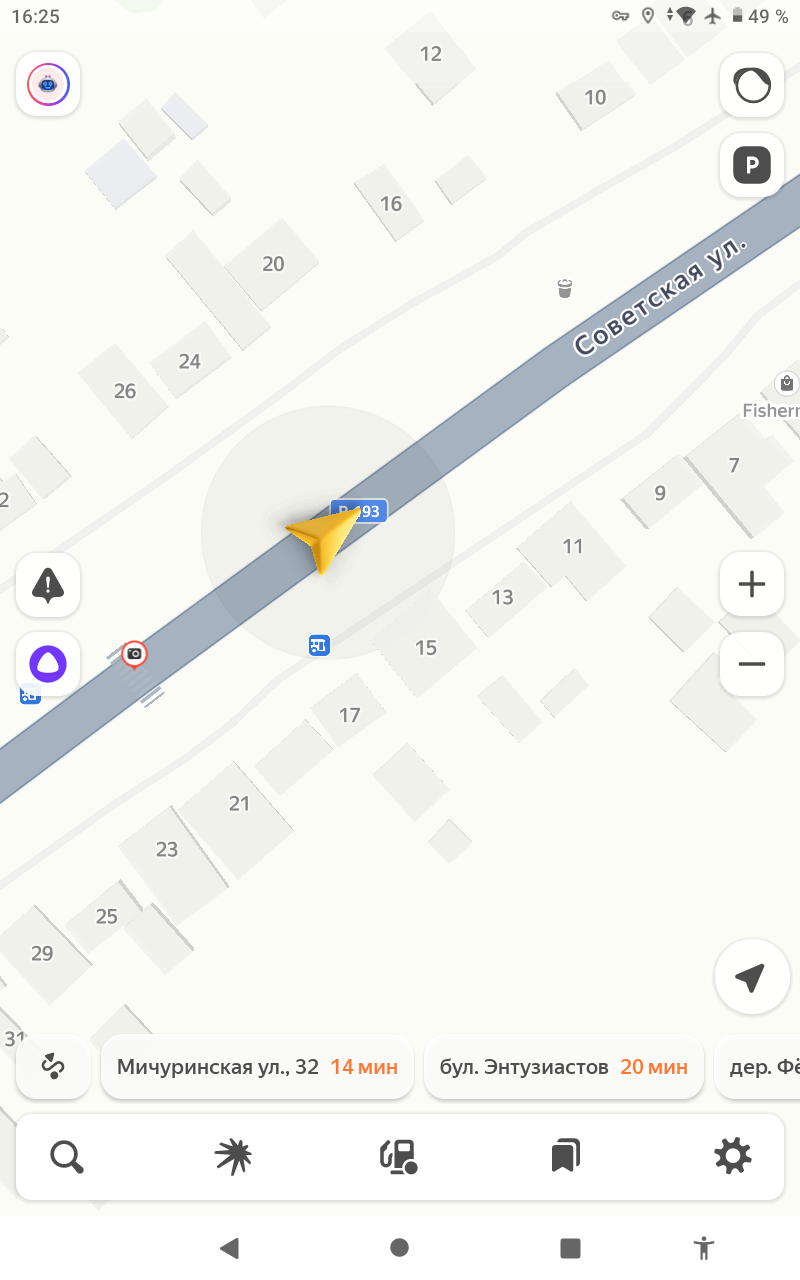800x1280 pixels.
Task: Tap the bus stop marker near house 15
Action: click(319, 645)
